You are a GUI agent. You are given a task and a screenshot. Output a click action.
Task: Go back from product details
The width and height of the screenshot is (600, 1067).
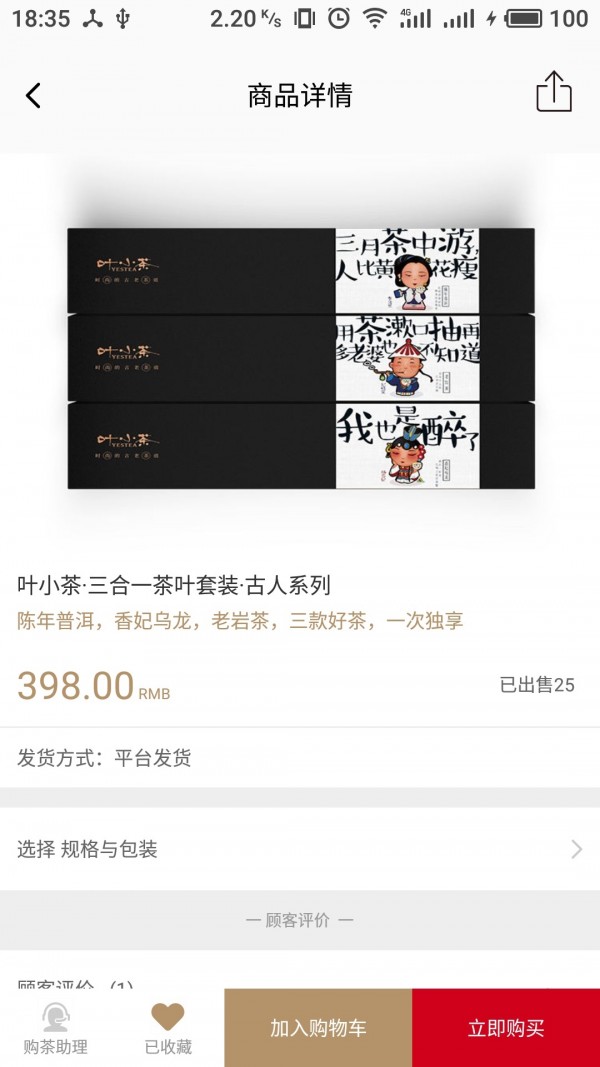coord(33,96)
